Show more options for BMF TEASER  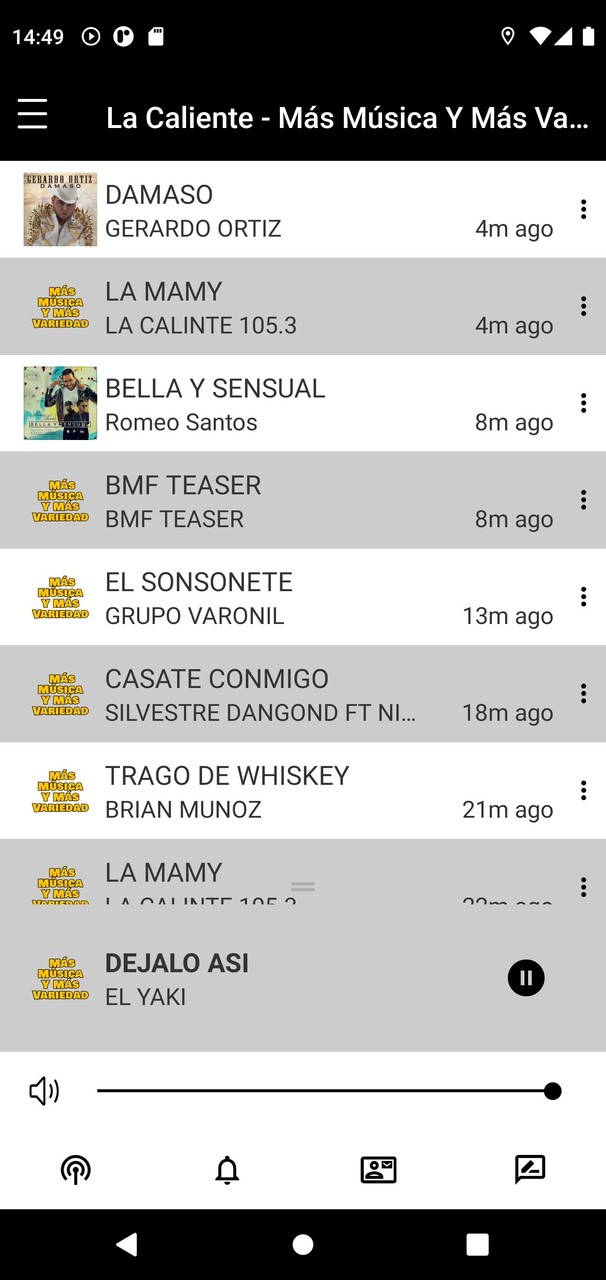click(x=583, y=500)
